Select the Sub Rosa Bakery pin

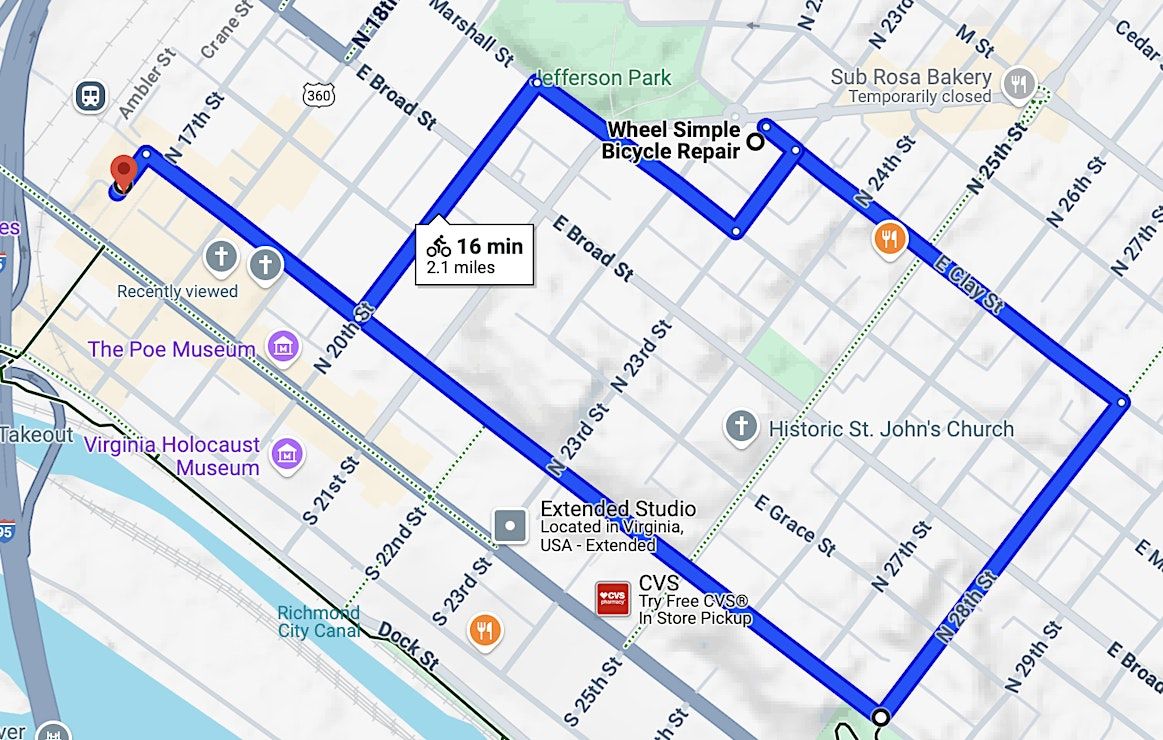coord(1019,85)
